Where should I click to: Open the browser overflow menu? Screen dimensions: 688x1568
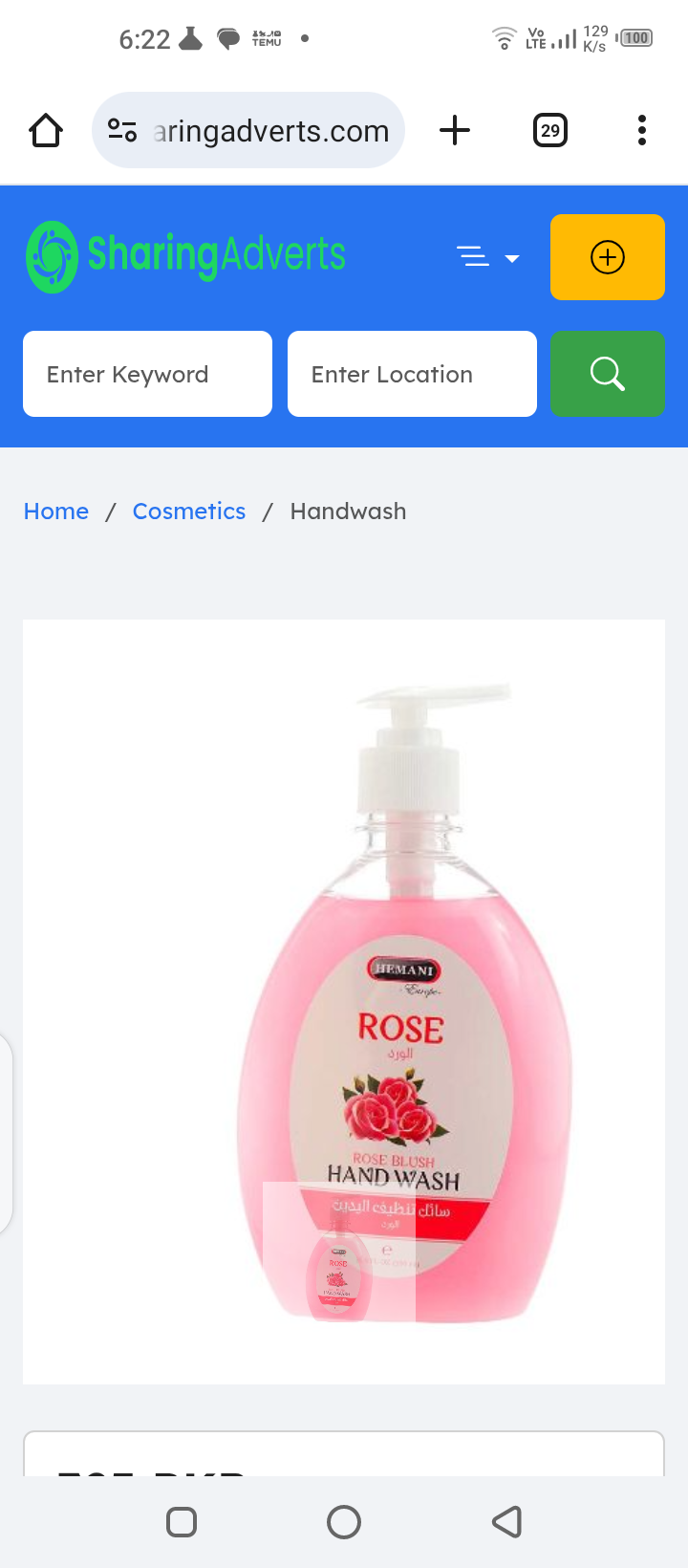click(x=642, y=130)
